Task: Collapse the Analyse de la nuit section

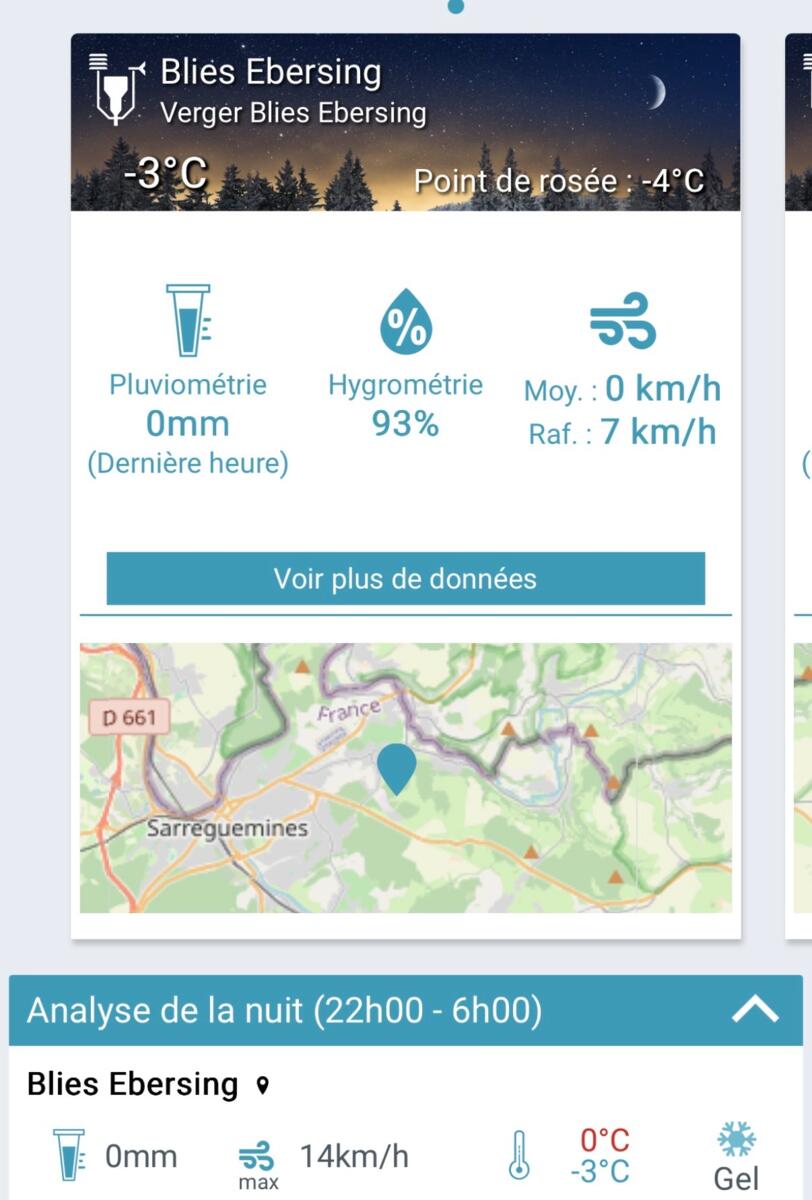Action: pos(755,1011)
